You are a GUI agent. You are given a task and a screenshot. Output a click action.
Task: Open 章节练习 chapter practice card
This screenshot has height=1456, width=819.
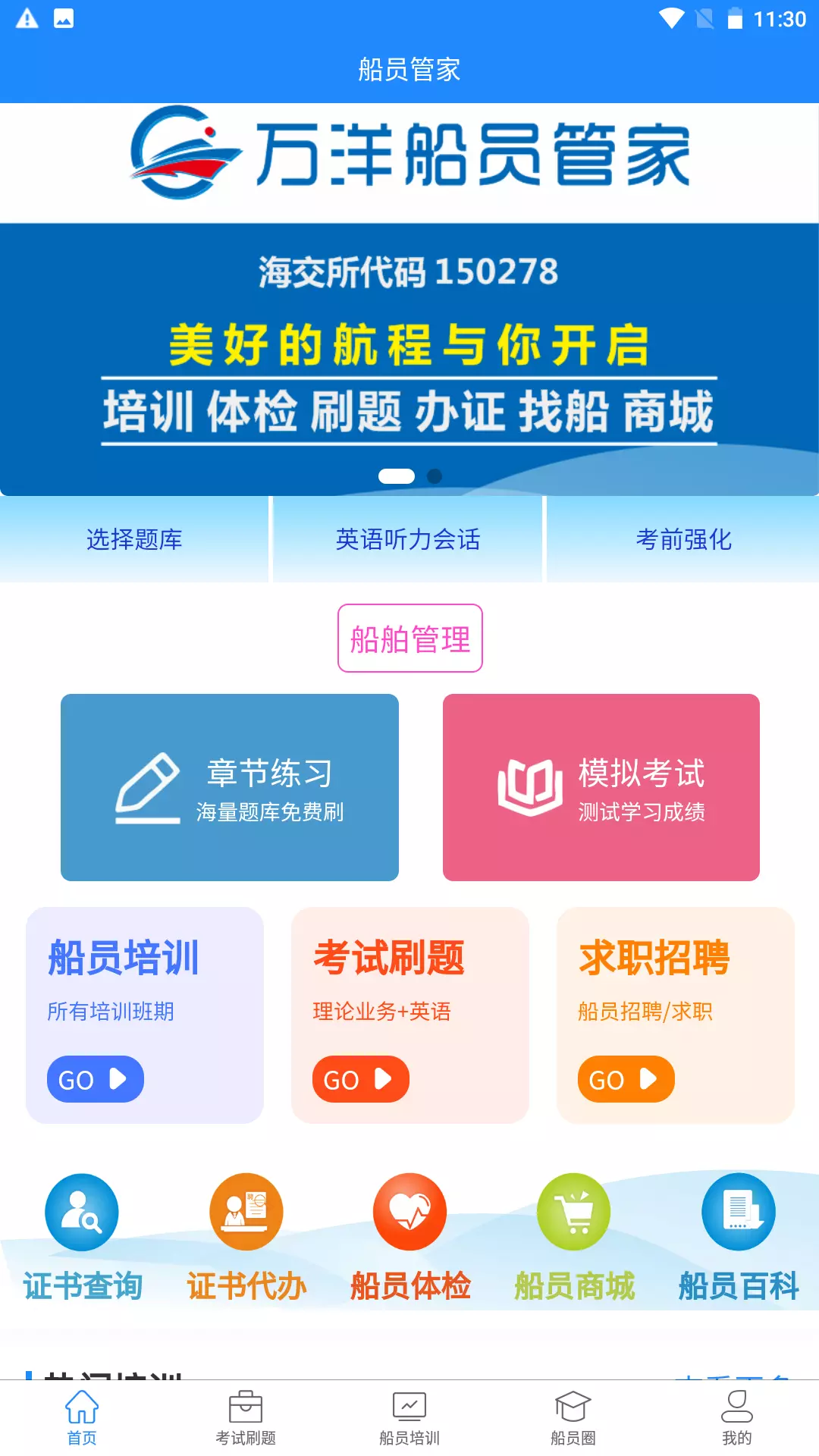[230, 787]
